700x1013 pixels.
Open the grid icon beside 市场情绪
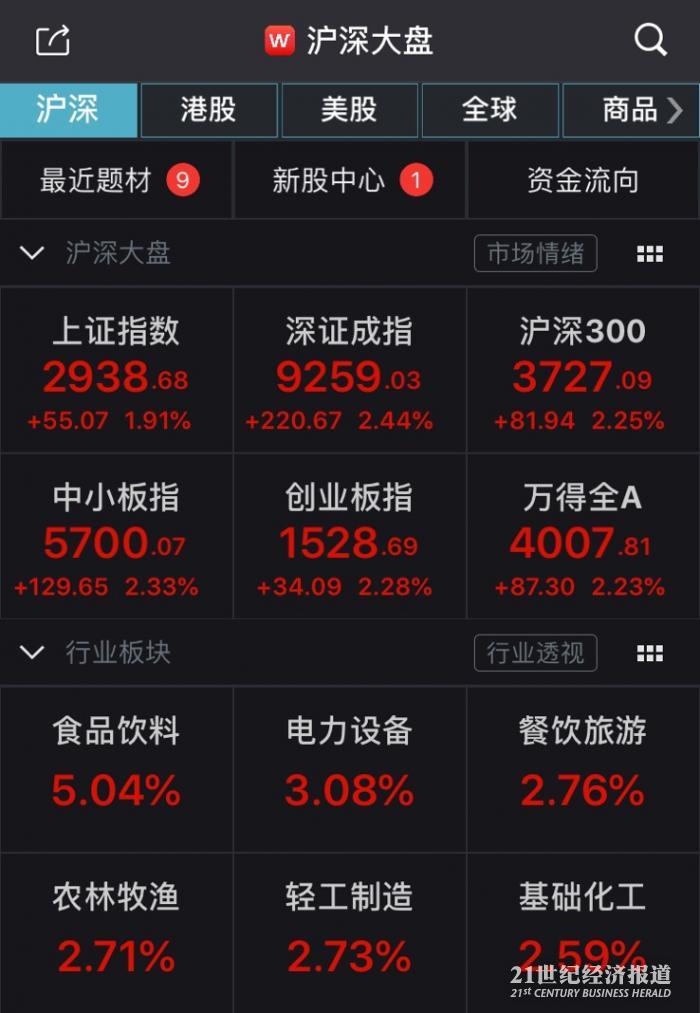click(650, 254)
